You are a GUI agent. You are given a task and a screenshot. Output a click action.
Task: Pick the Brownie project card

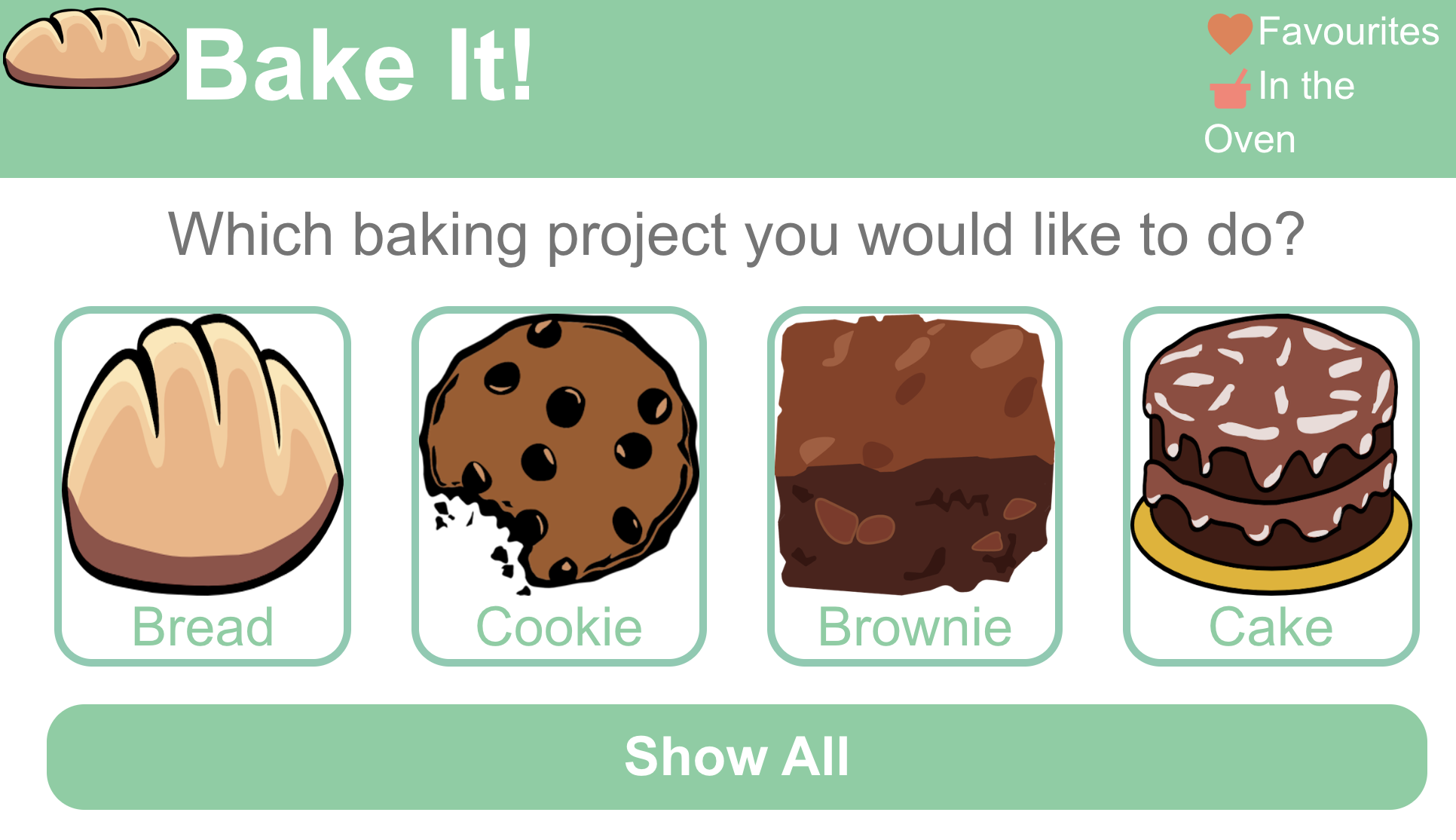pyautogui.click(x=914, y=486)
